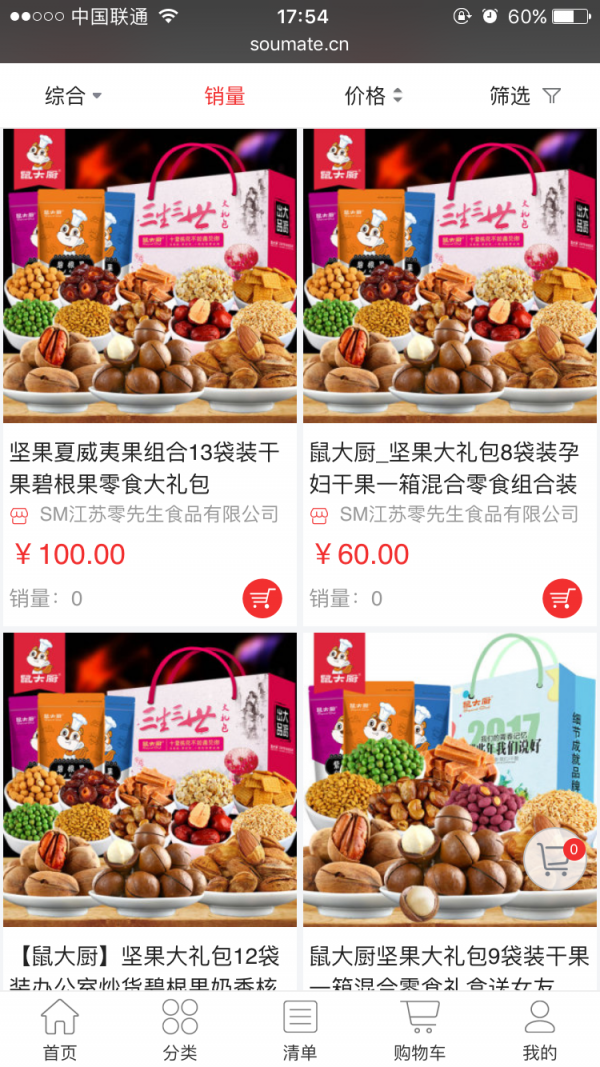Screen dimensions: 600x1067
Task: Open the 坚果夏威夷果组合13袋装 product
Action: [150, 275]
